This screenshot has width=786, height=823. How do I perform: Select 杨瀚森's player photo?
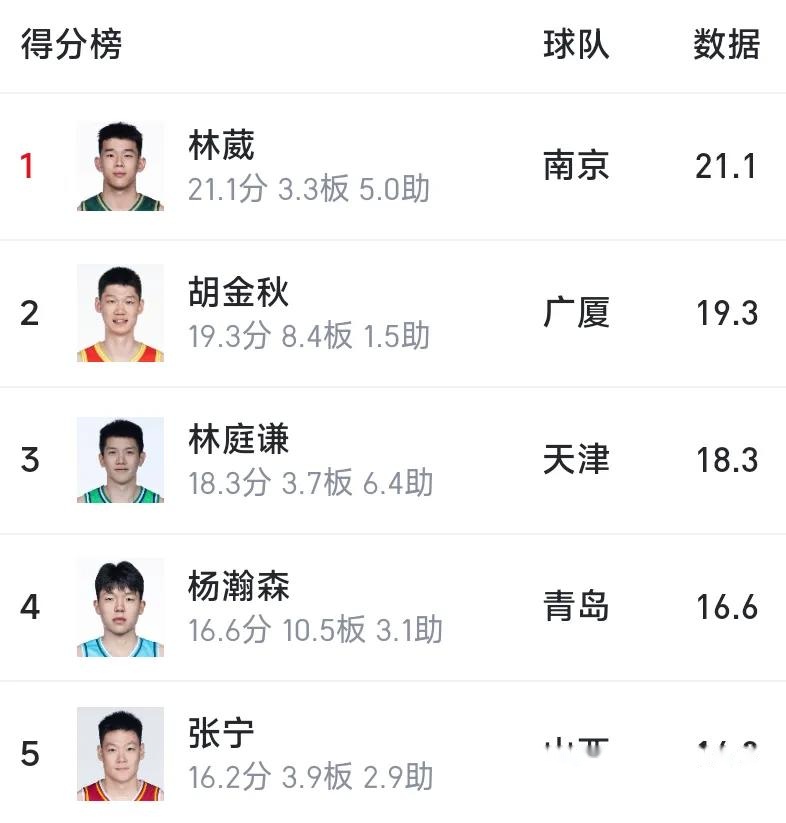(118, 606)
